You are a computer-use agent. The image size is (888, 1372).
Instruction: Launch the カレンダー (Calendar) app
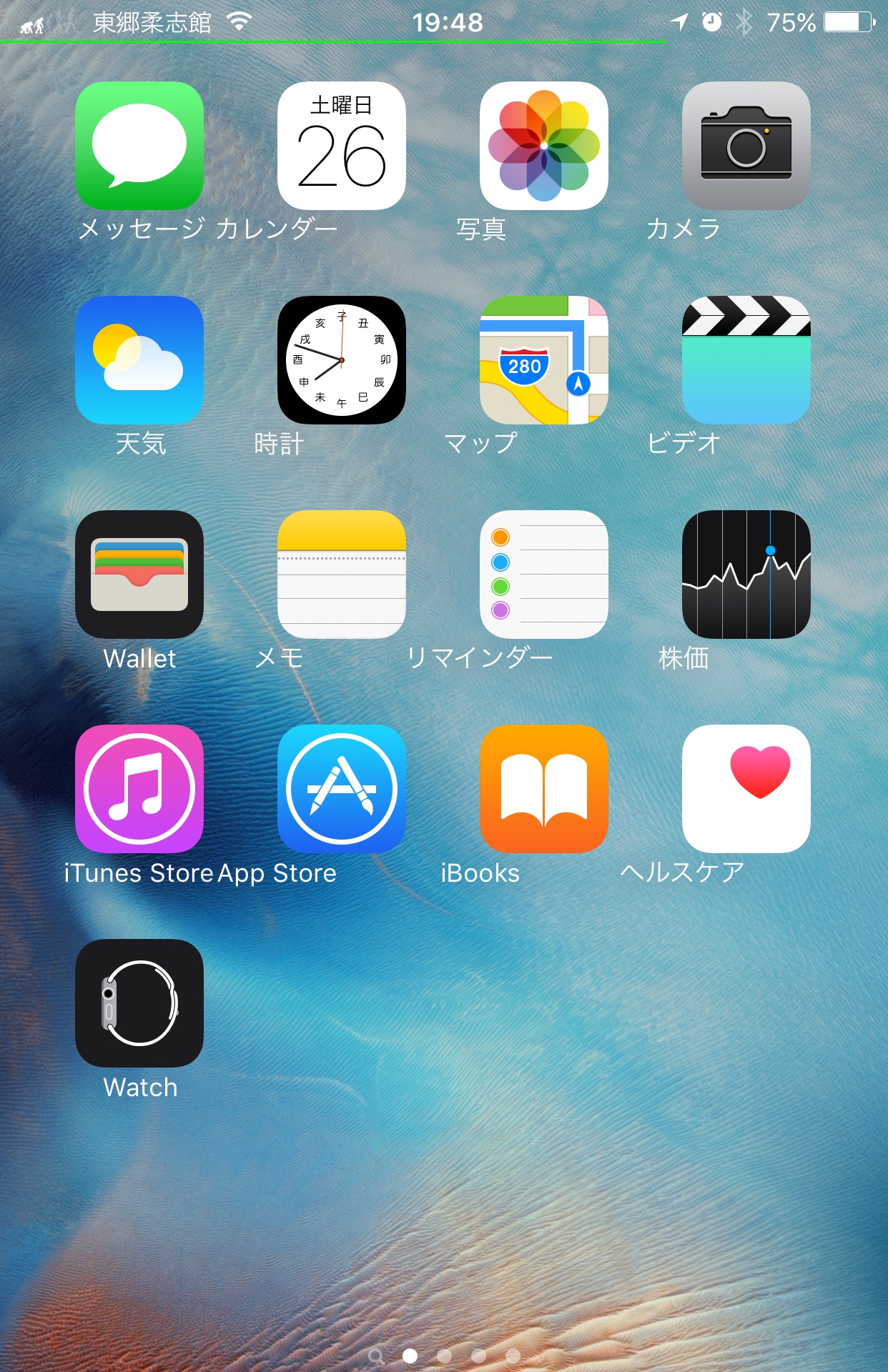coord(342,146)
